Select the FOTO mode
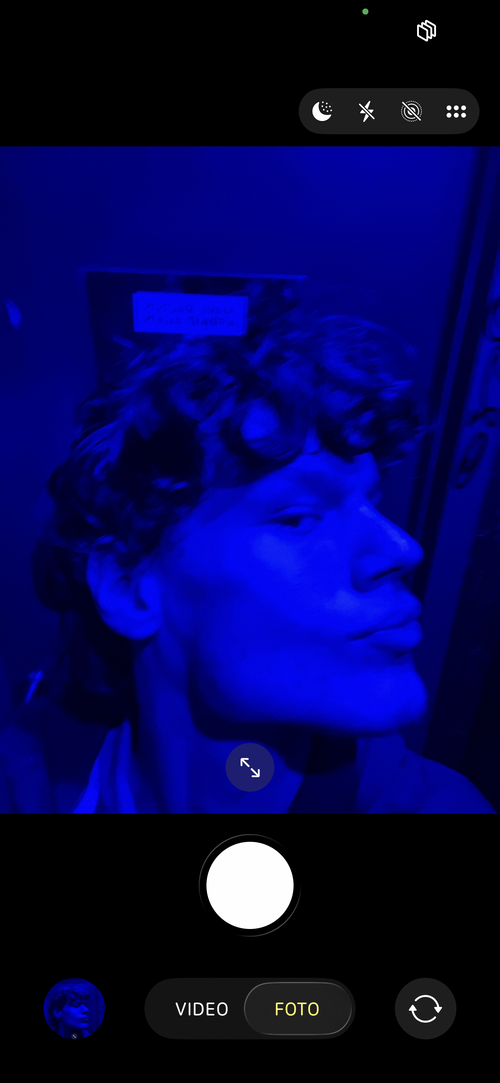 pos(298,1009)
